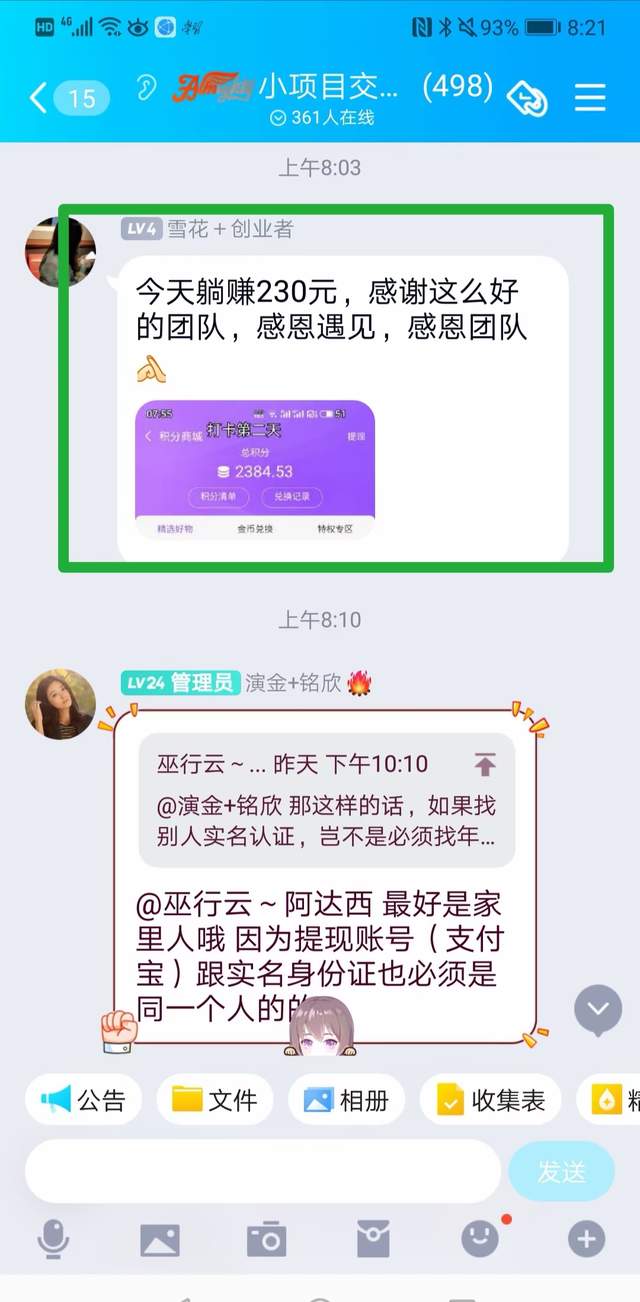Open the points screenshot image from 雪花+创业者
Screen dimensions: 640x1302
(255, 470)
